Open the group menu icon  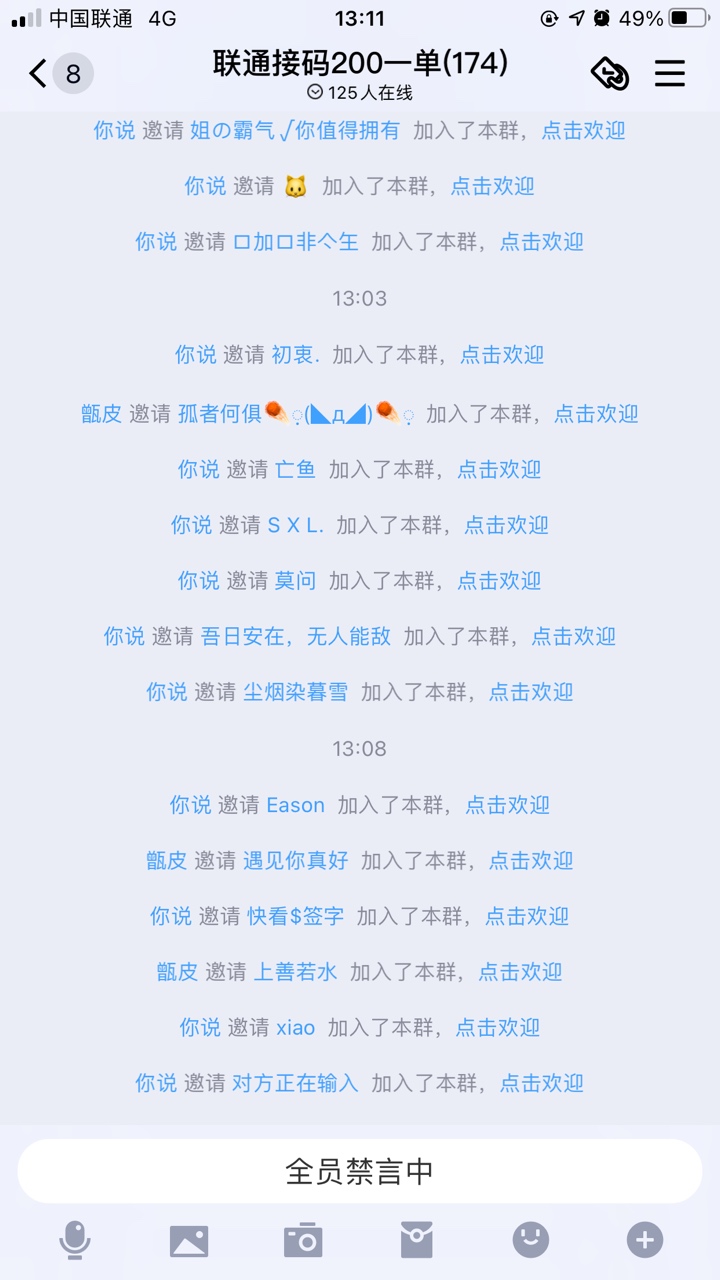click(x=669, y=73)
